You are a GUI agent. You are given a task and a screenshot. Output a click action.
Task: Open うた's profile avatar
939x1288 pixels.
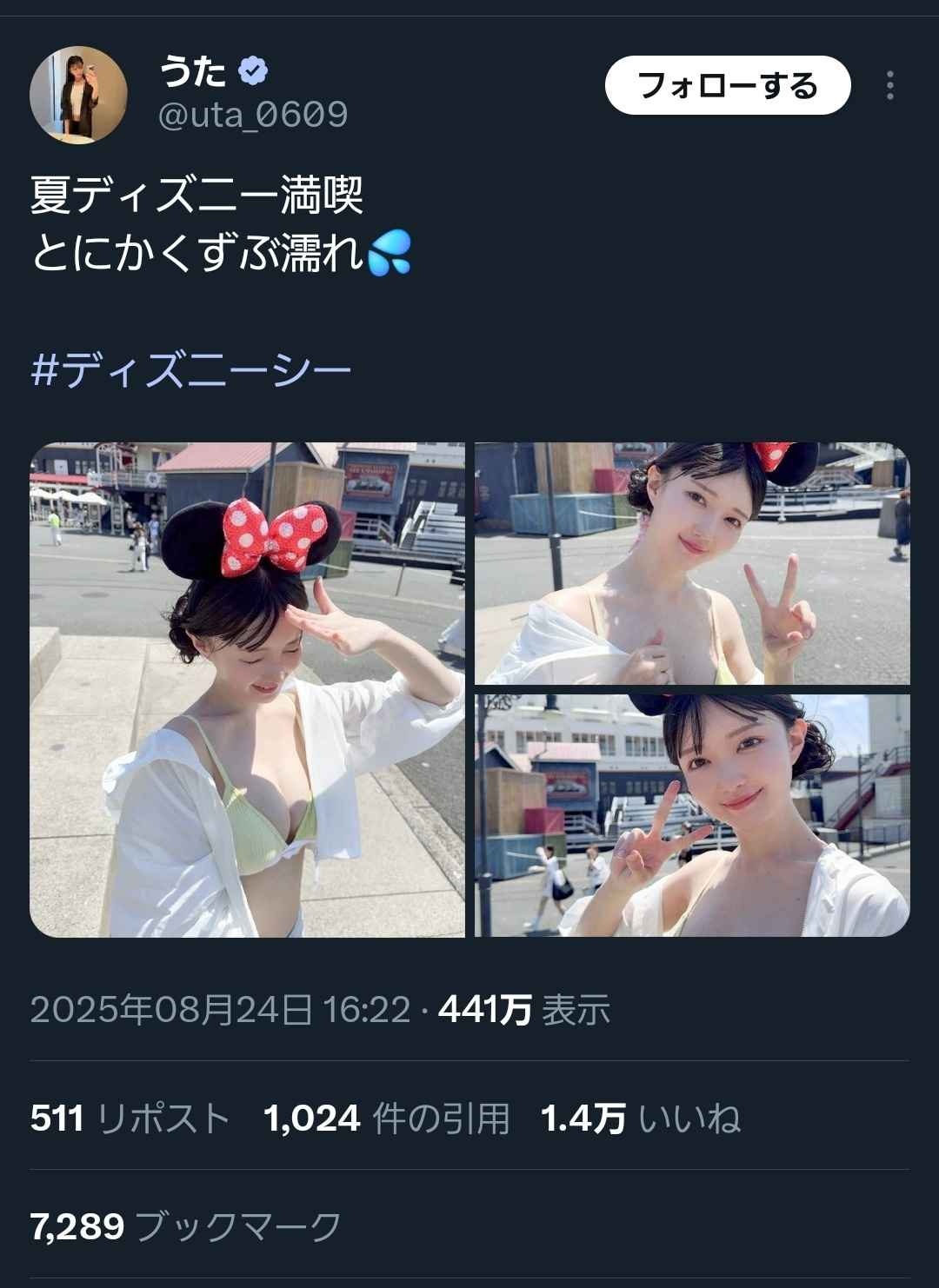[78, 95]
